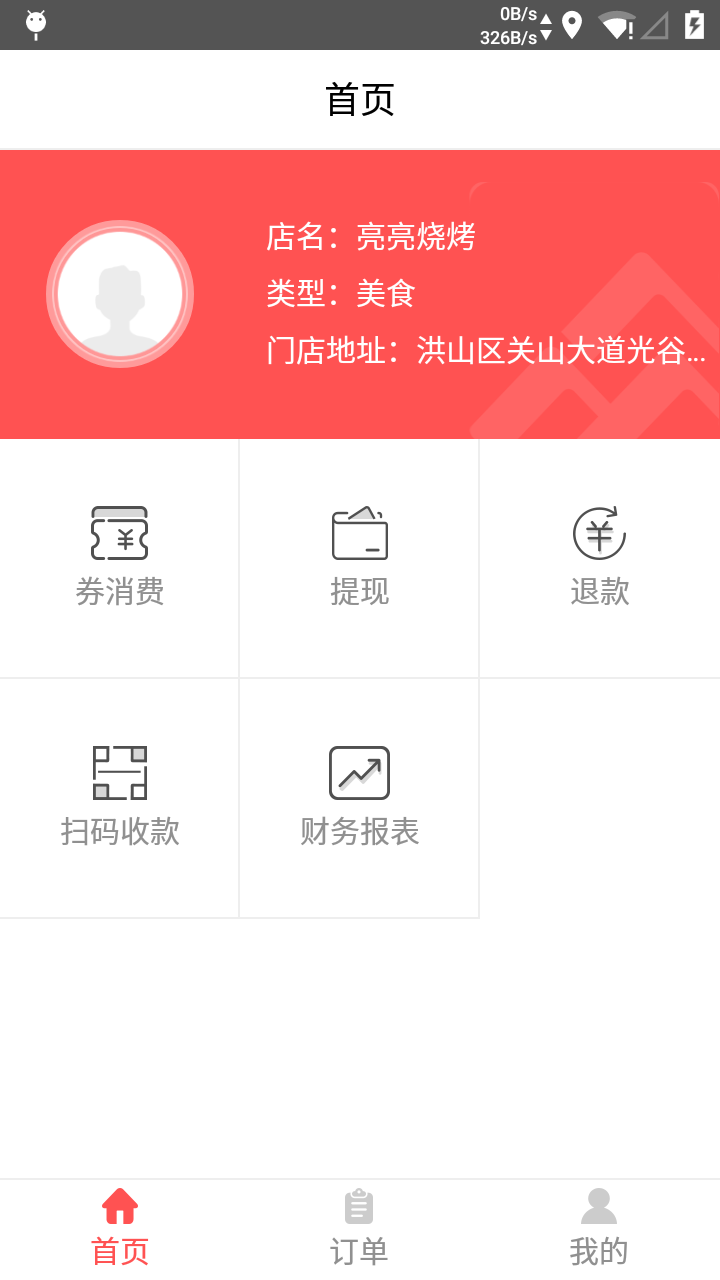
Task: Open the 券消费 coupon consumption icon
Action: [120, 533]
